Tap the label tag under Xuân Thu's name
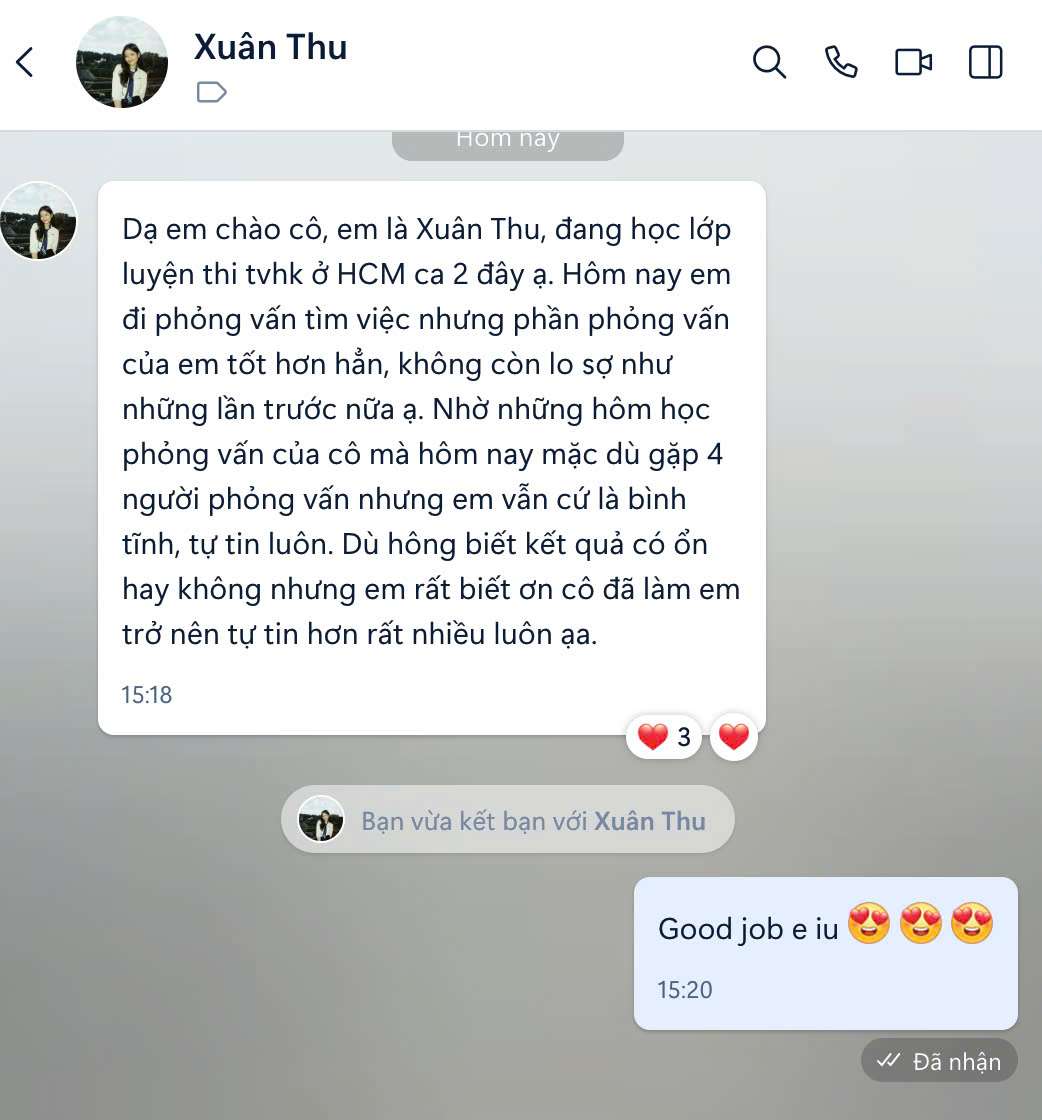 point(211,93)
